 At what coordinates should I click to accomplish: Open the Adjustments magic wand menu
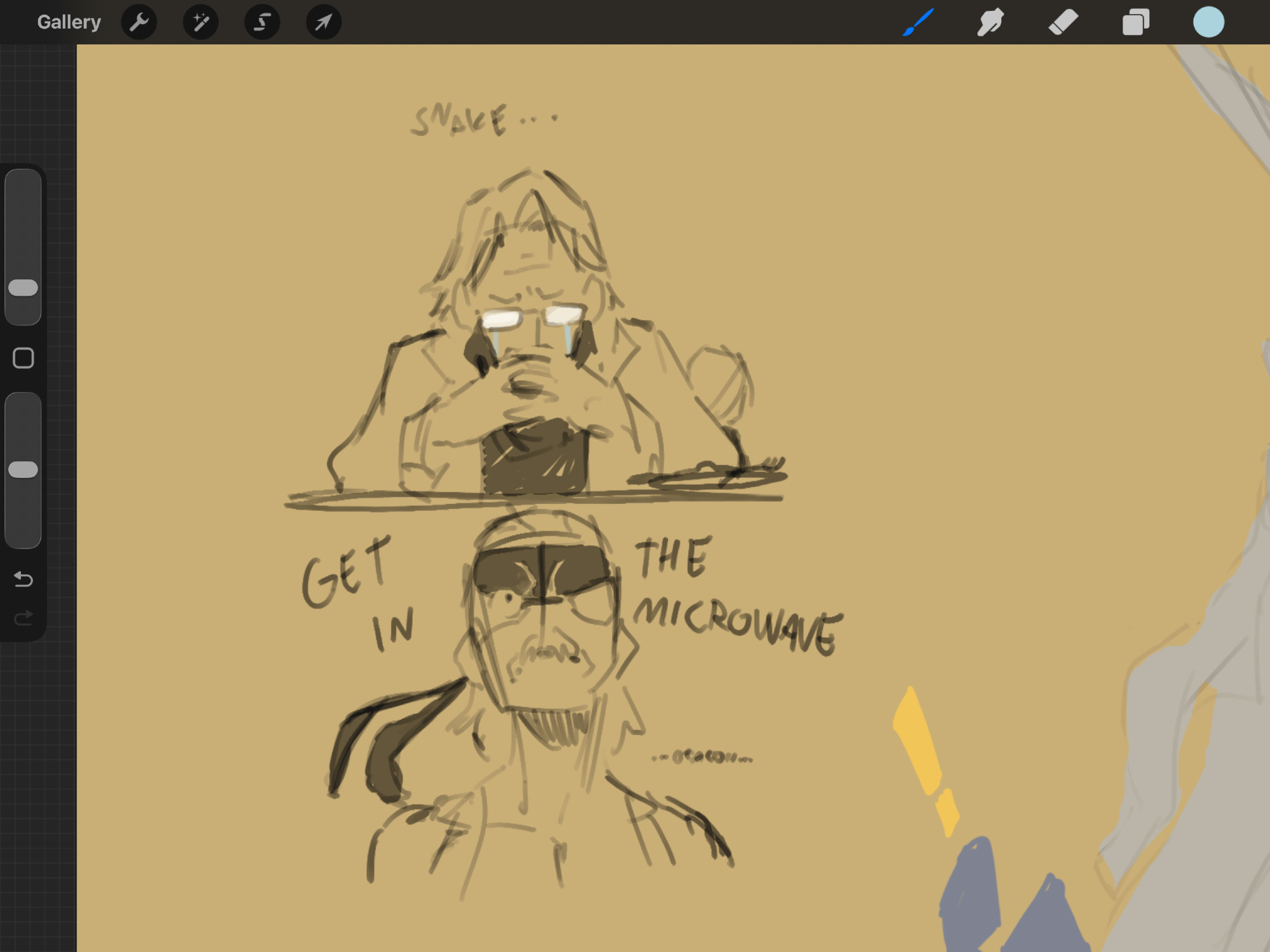tap(201, 22)
